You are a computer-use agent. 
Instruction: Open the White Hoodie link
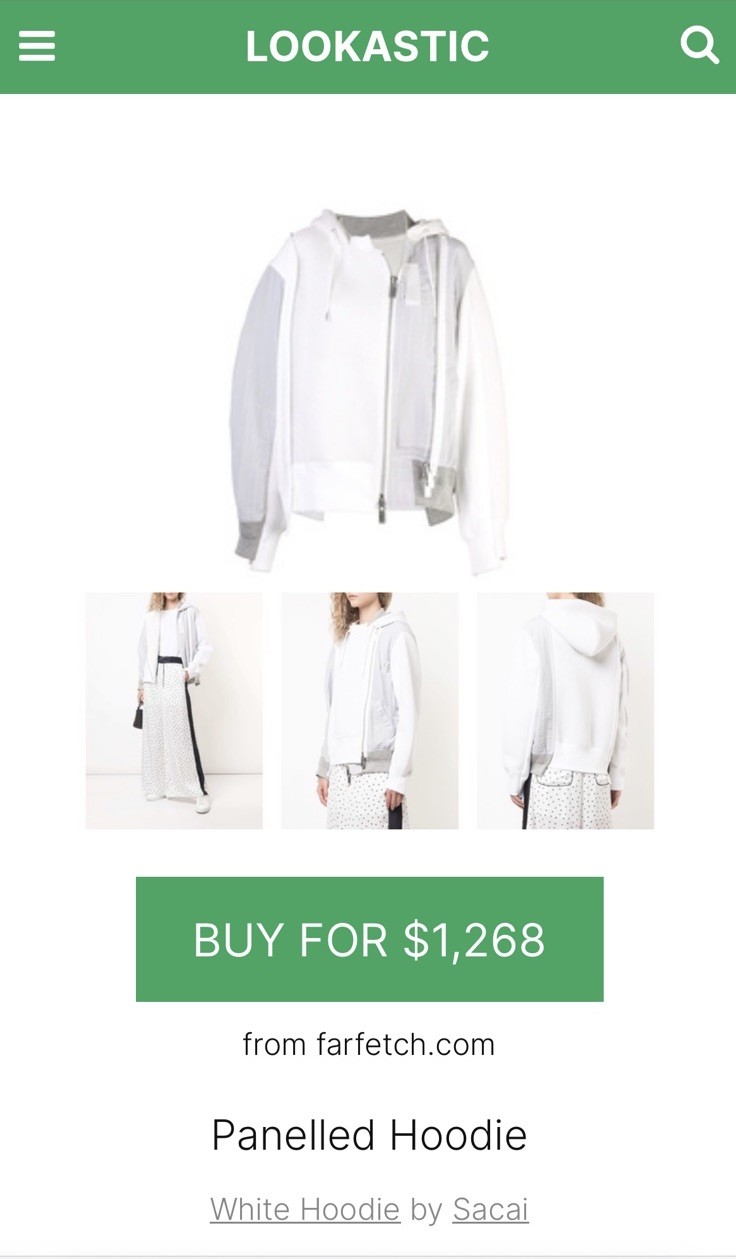click(x=305, y=1209)
